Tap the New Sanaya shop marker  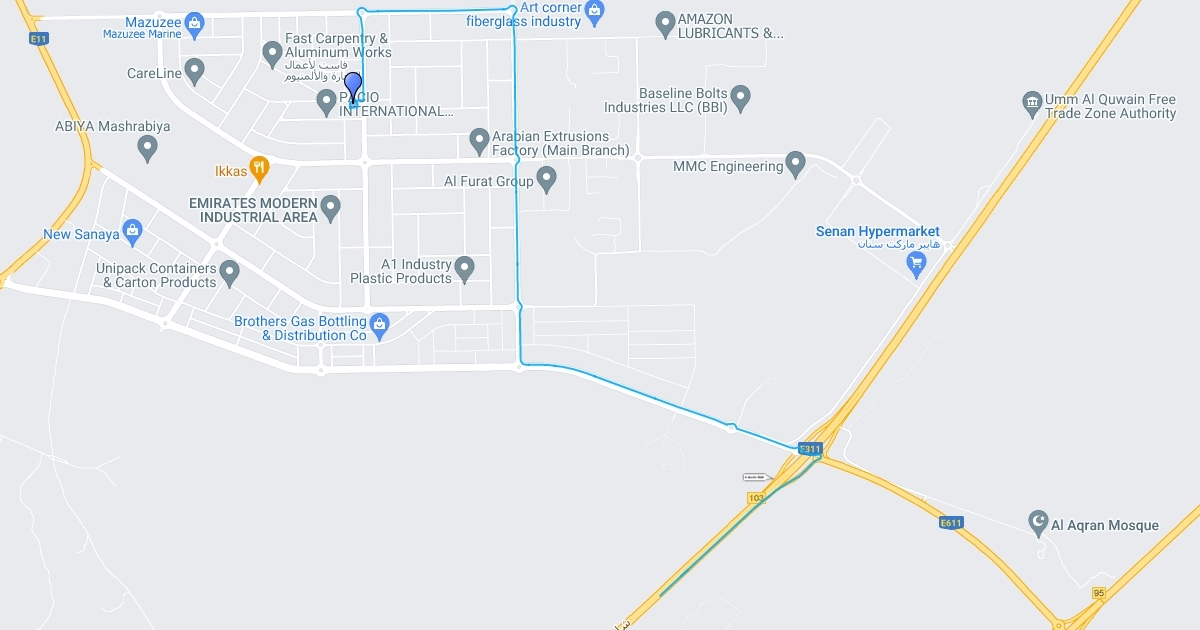132,231
